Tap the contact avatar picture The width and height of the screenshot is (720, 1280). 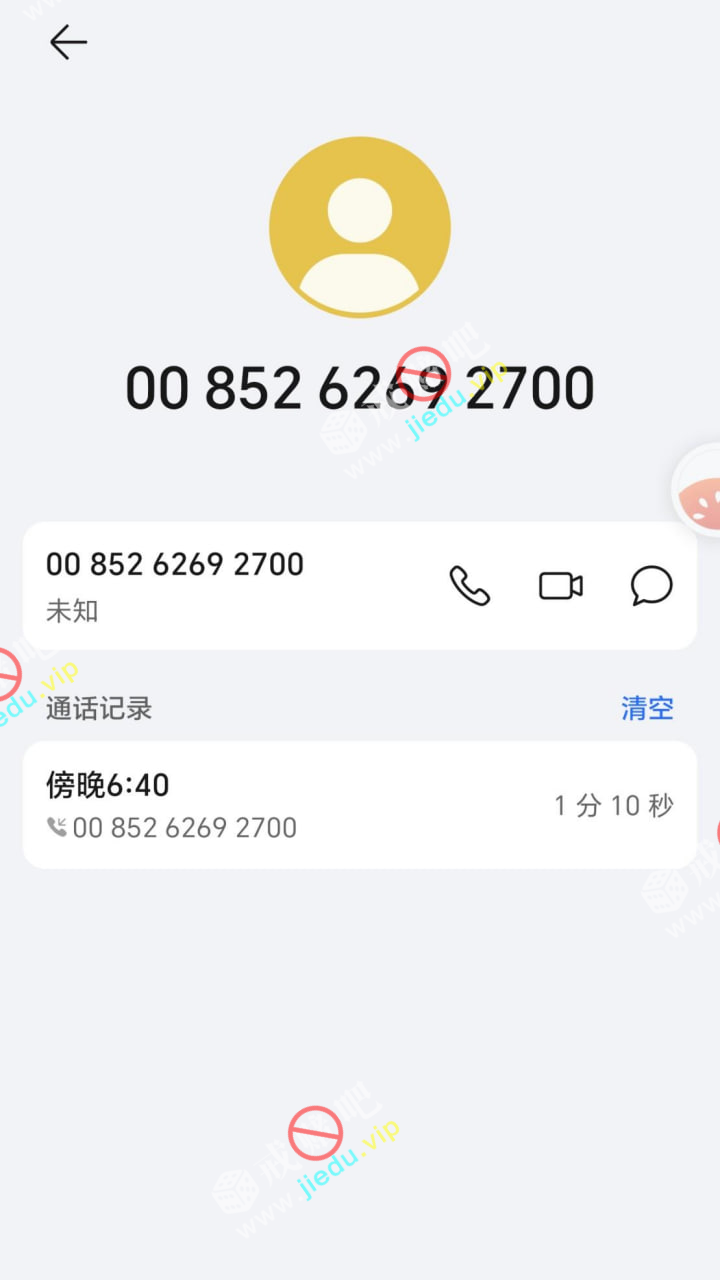[x=360, y=227]
